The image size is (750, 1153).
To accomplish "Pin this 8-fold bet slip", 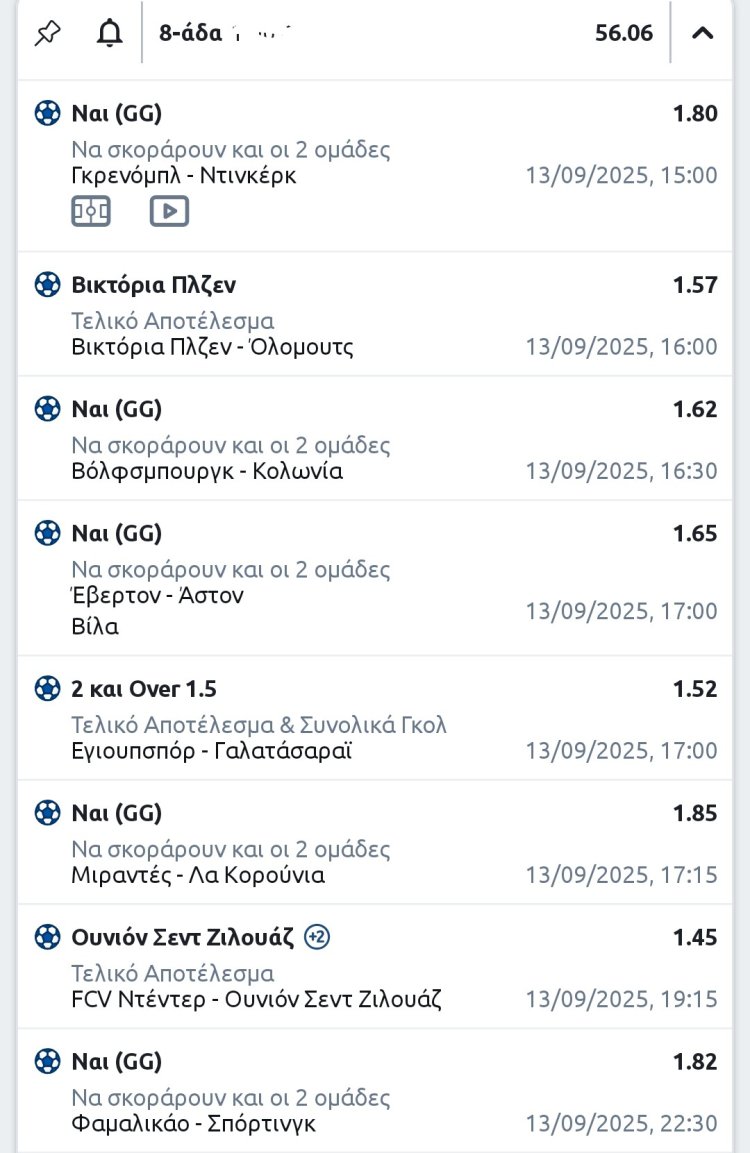I will pos(47,33).
